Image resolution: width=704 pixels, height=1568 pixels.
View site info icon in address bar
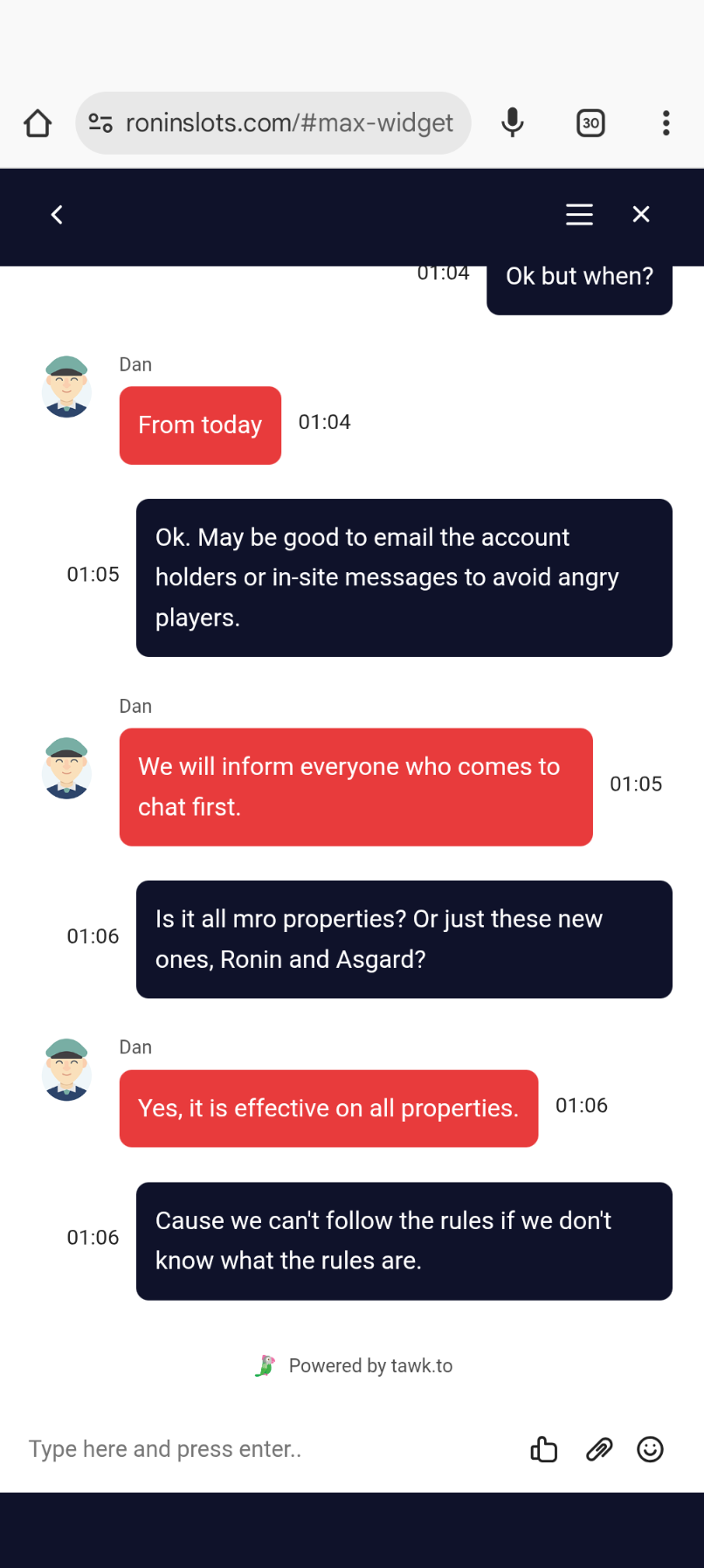click(x=100, y=123)
